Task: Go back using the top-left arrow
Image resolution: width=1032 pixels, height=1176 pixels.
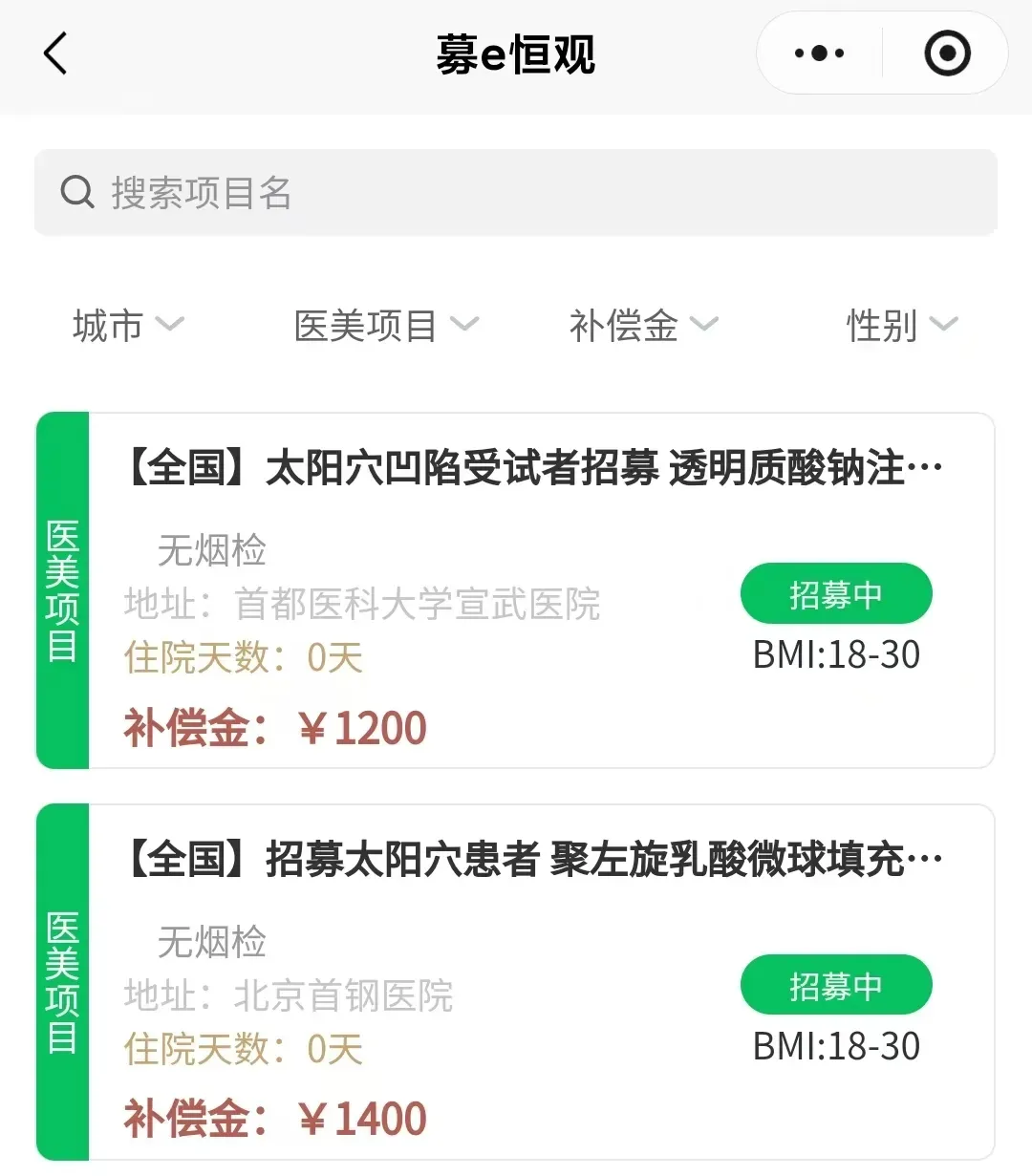Action: pos(55,53)
